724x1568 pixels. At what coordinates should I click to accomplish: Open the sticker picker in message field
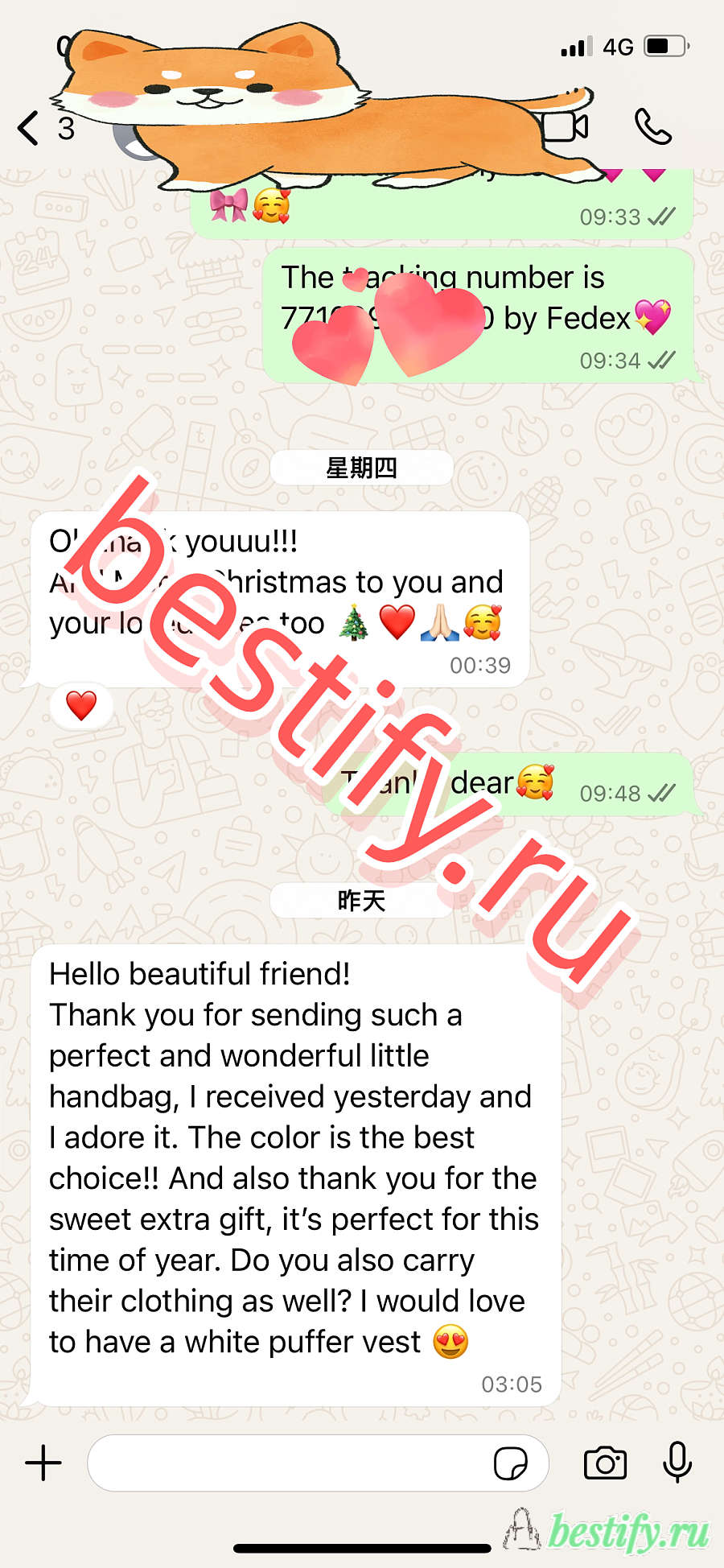(x=511, y=1463)
